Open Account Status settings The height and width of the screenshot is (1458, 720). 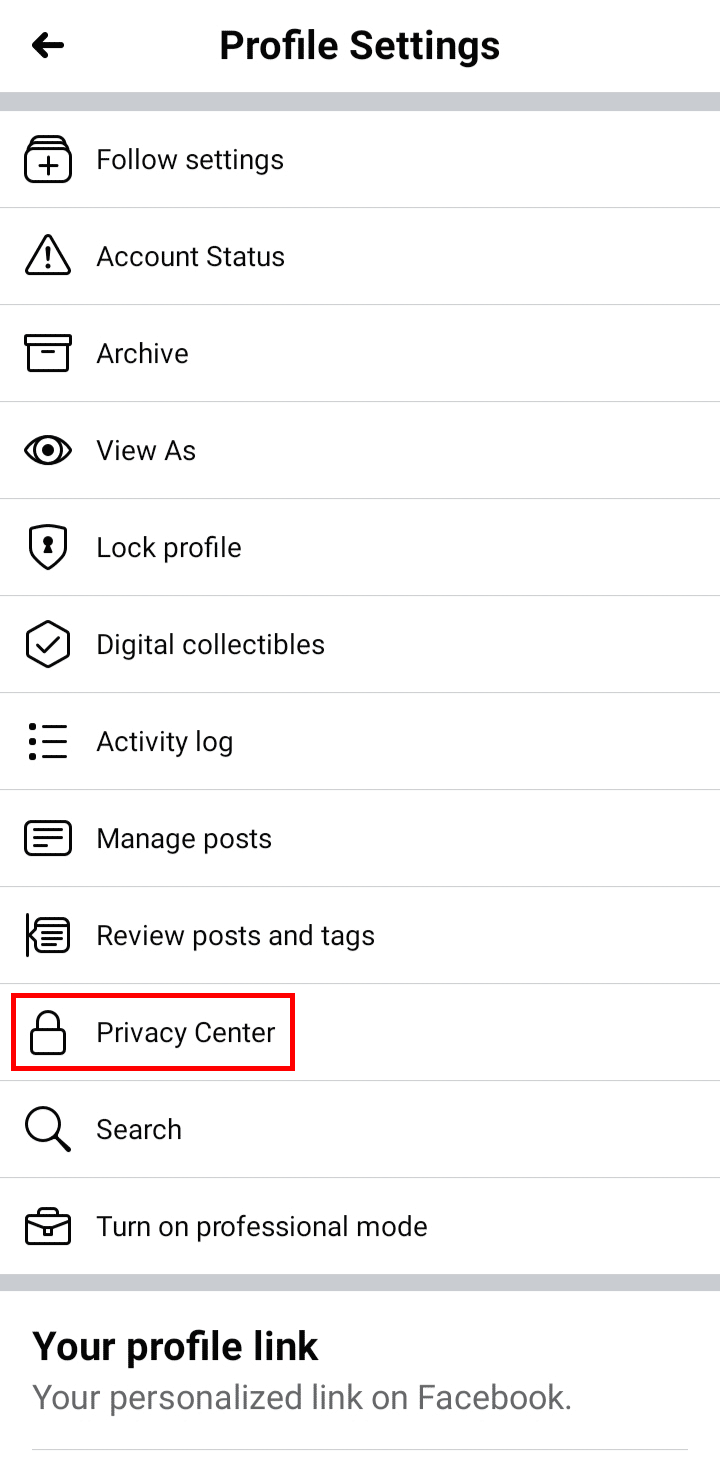(x=190, y=256)
